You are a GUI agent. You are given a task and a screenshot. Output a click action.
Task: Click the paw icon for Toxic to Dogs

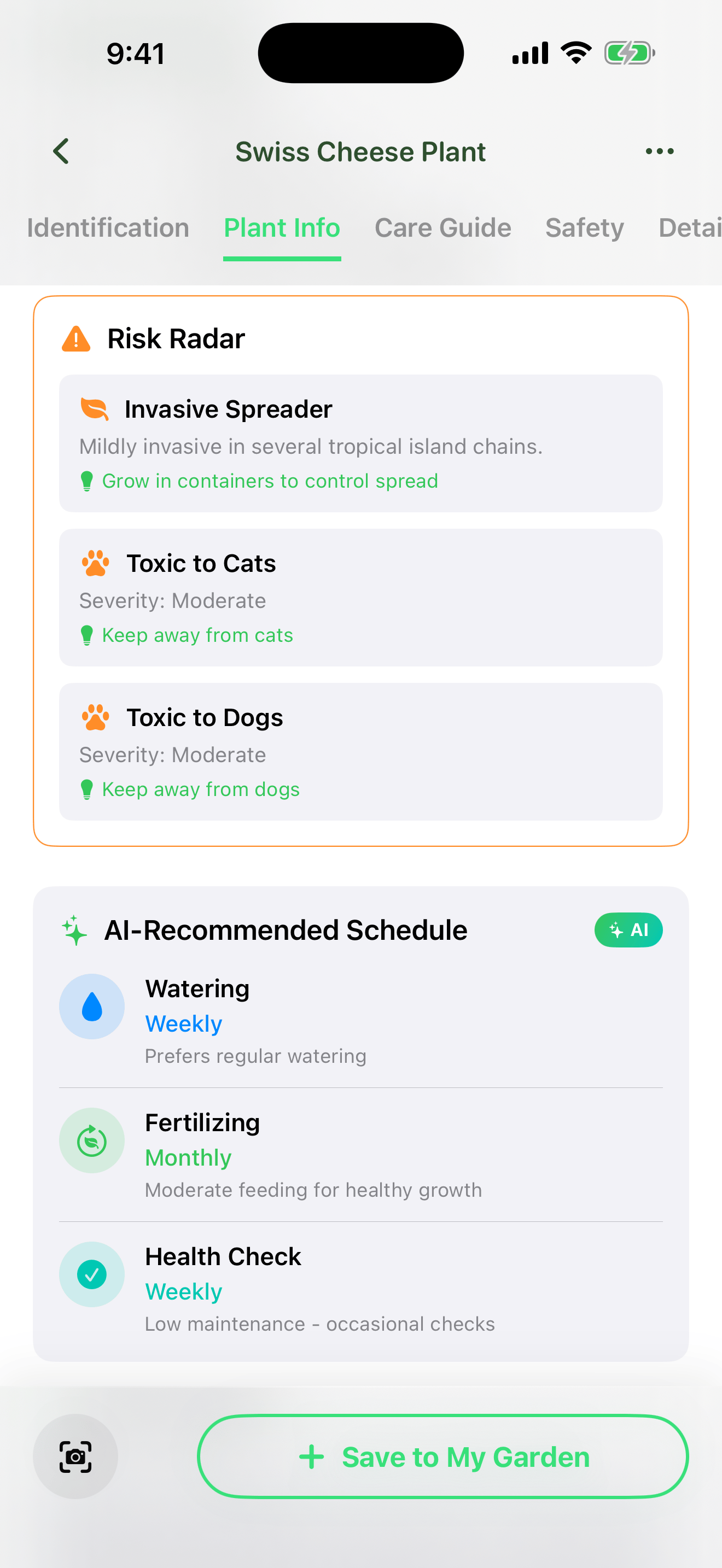tap(96, 717)
